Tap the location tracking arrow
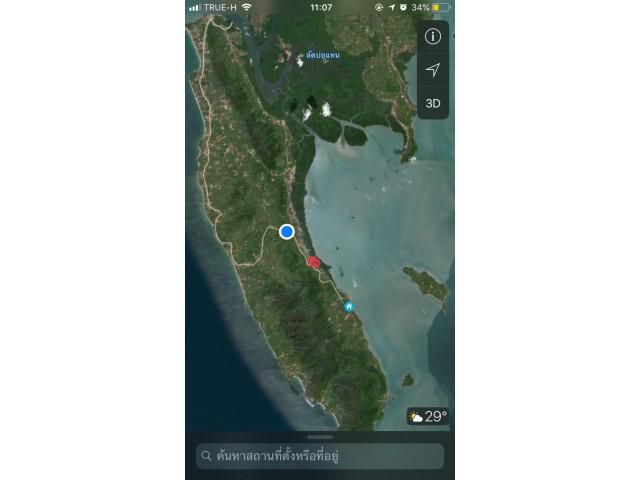 432,70
